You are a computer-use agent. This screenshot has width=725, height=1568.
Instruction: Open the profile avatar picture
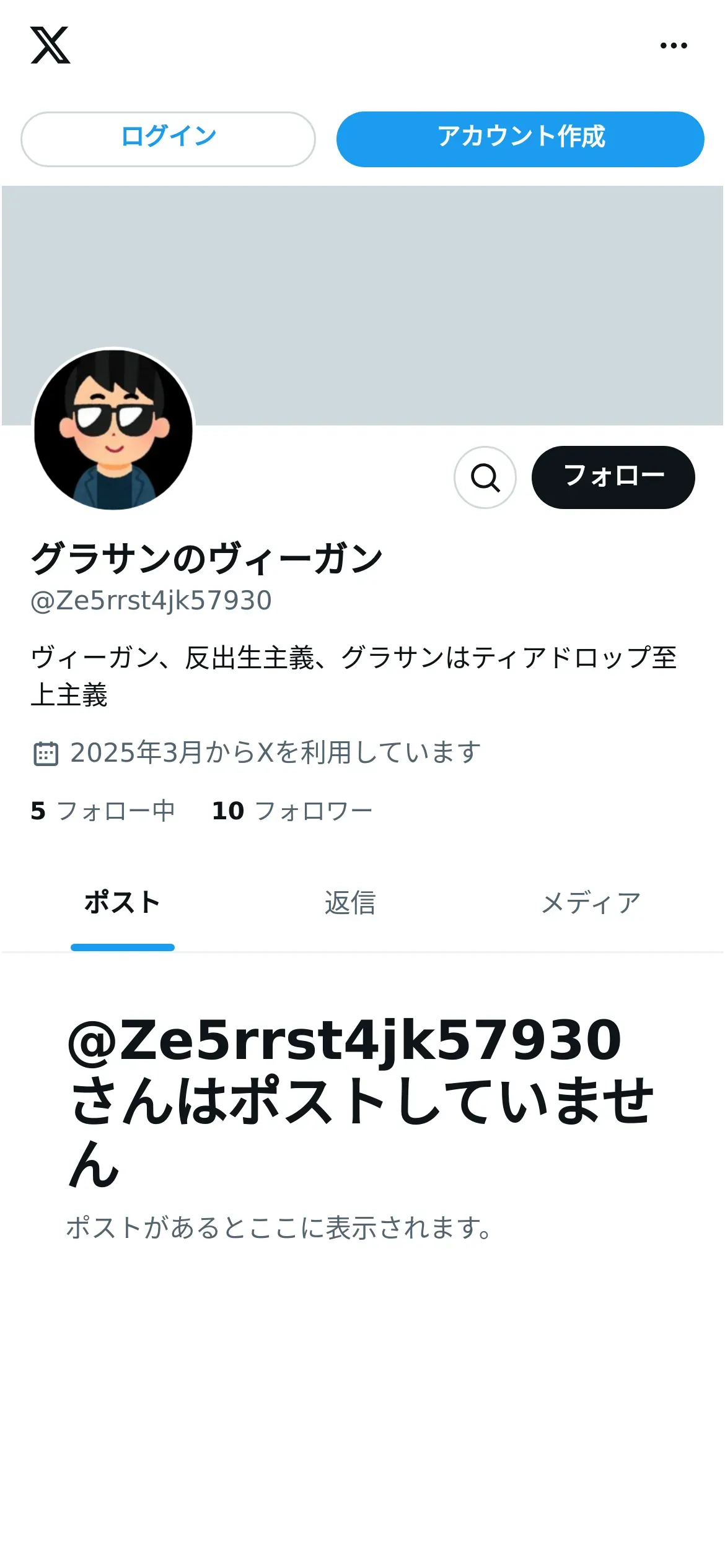tap(113, 430)
